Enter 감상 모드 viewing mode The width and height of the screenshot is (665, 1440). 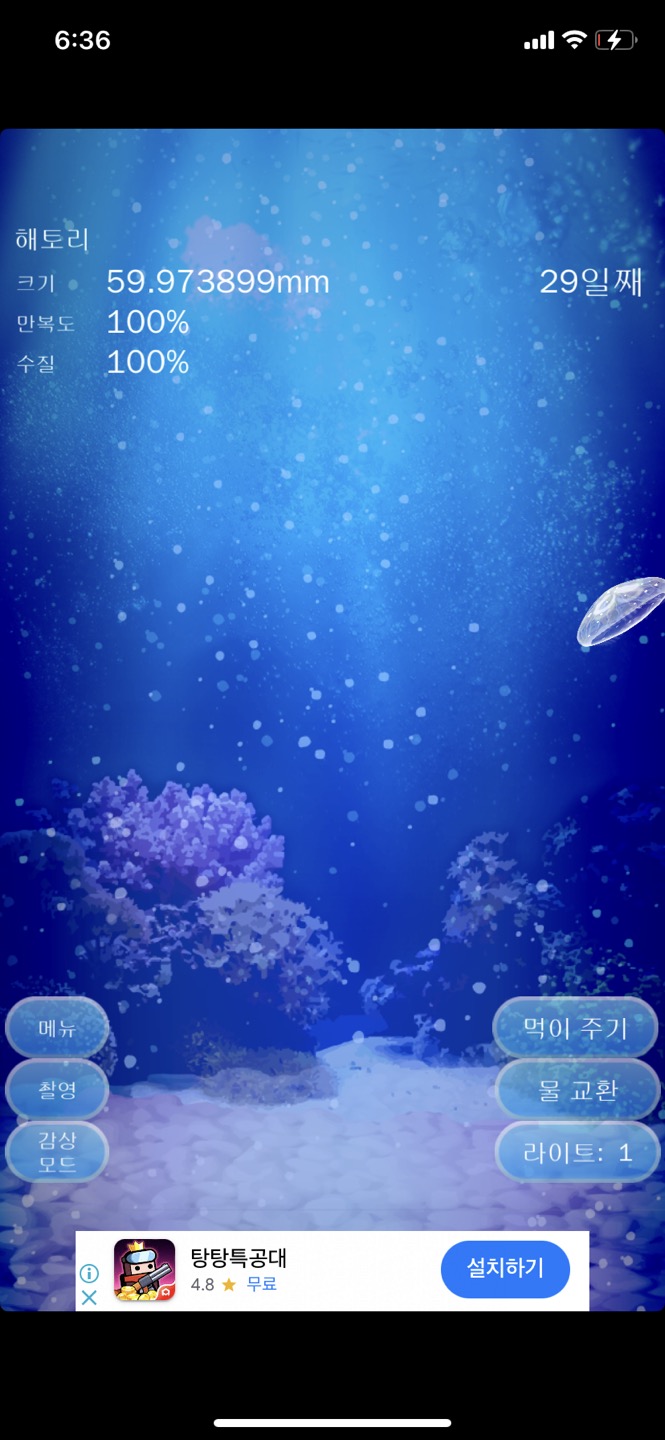pyautogui.click(x=57, y=1152)
